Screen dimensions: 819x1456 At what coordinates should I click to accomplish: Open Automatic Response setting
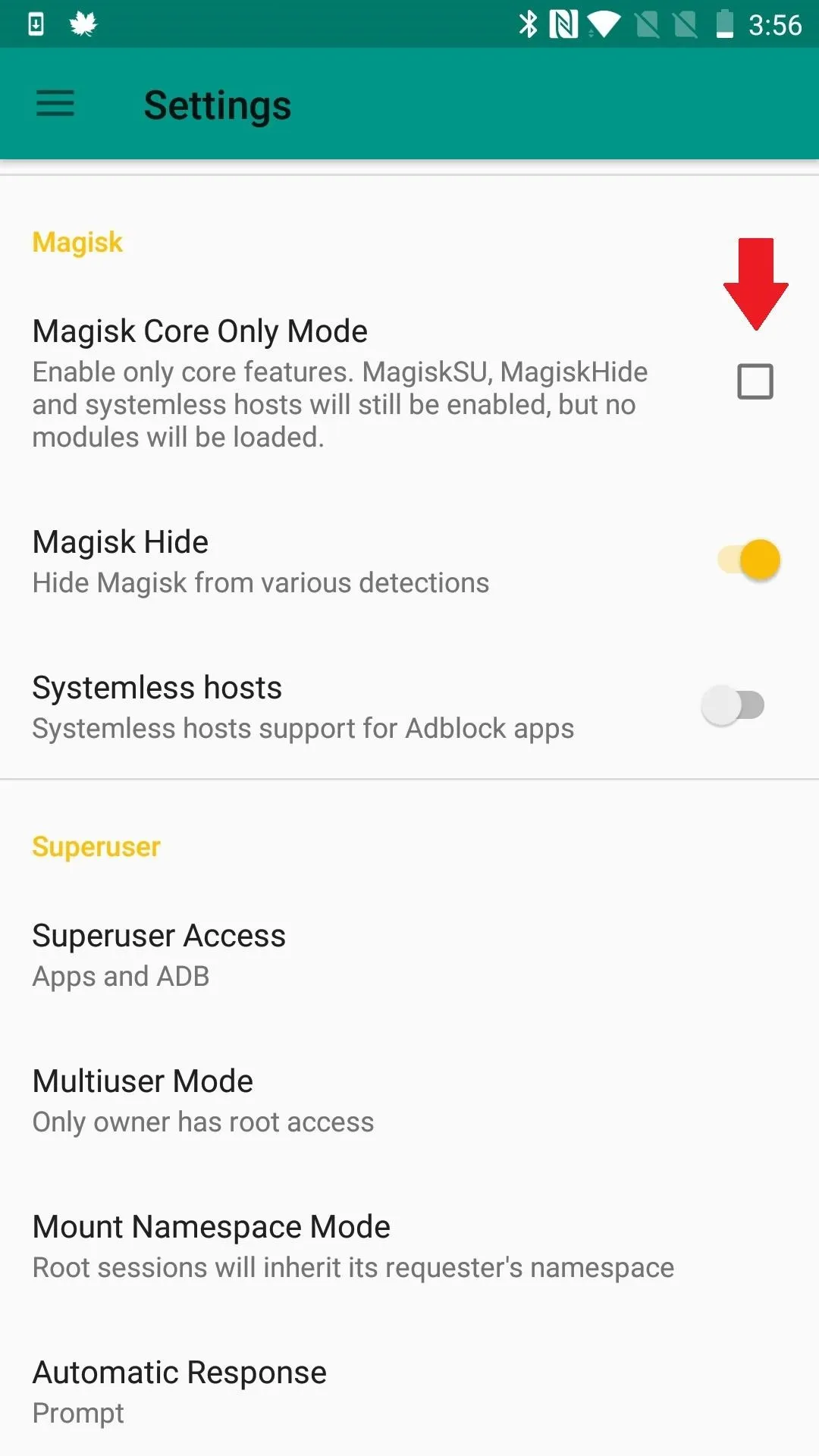pos(409,1392)
